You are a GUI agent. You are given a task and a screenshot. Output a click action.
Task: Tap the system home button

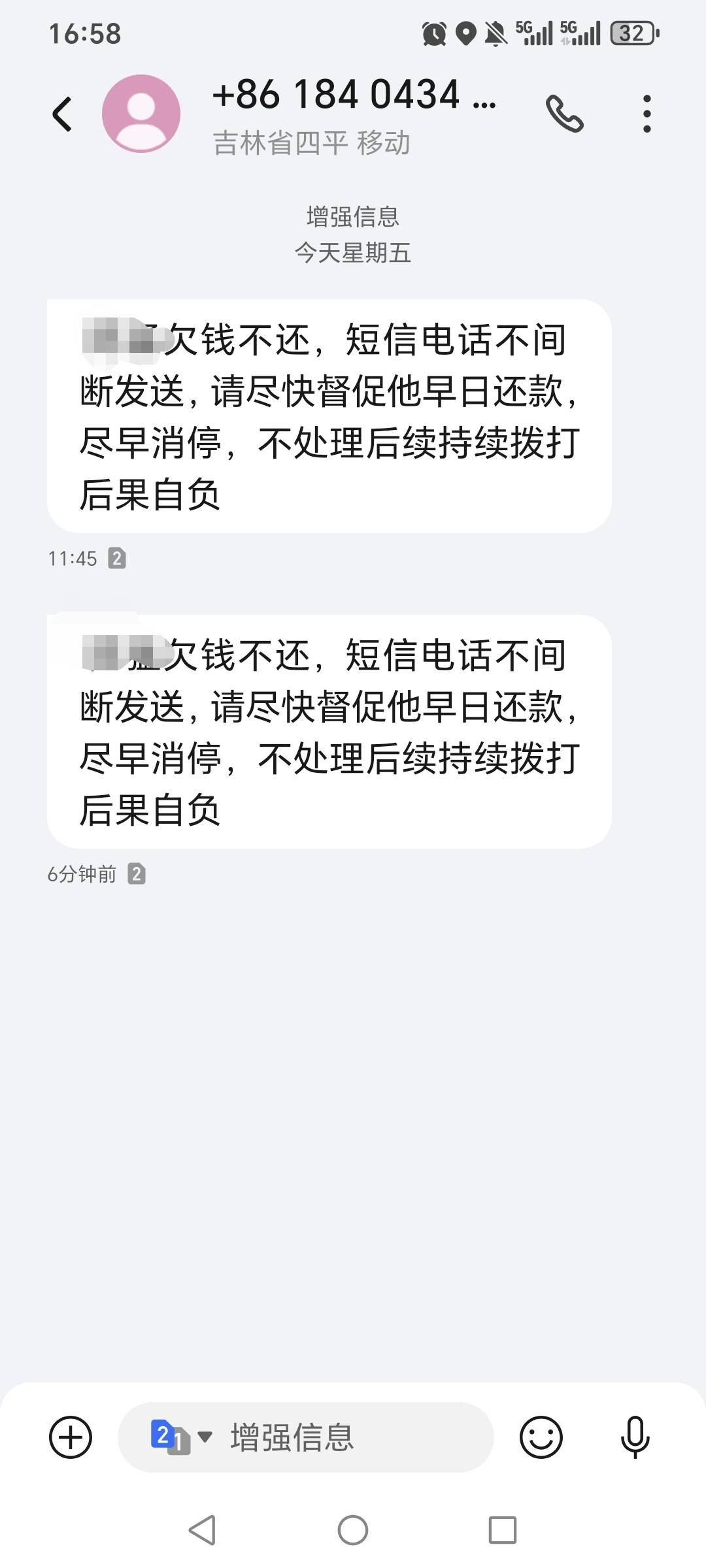click(x=353, y=1529)
